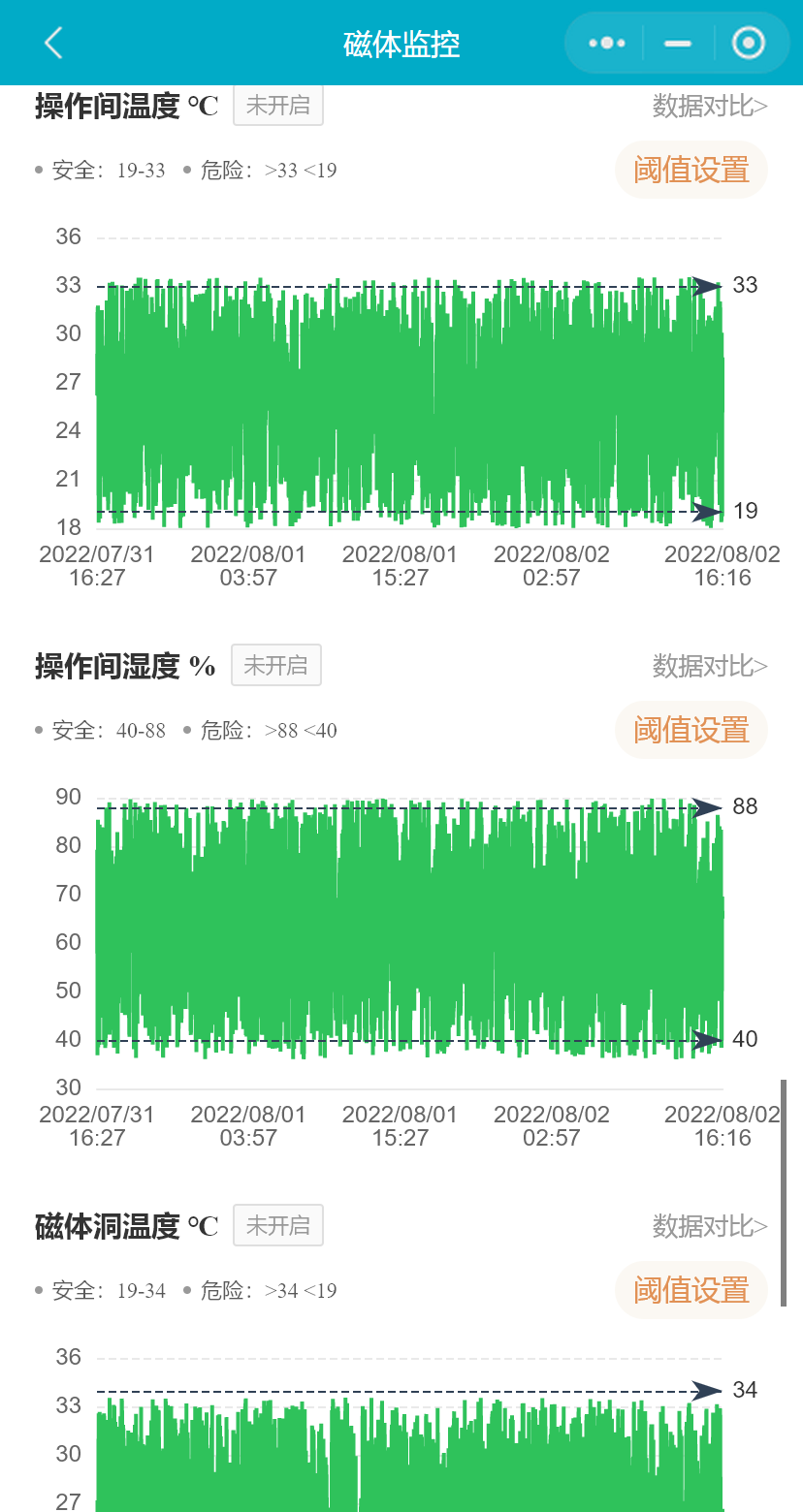Image resolution: width=803 pixels, height=1512 pixels.
Task: Tap the 未开启 tag beside 操作间温度
Action: point(278,106)
